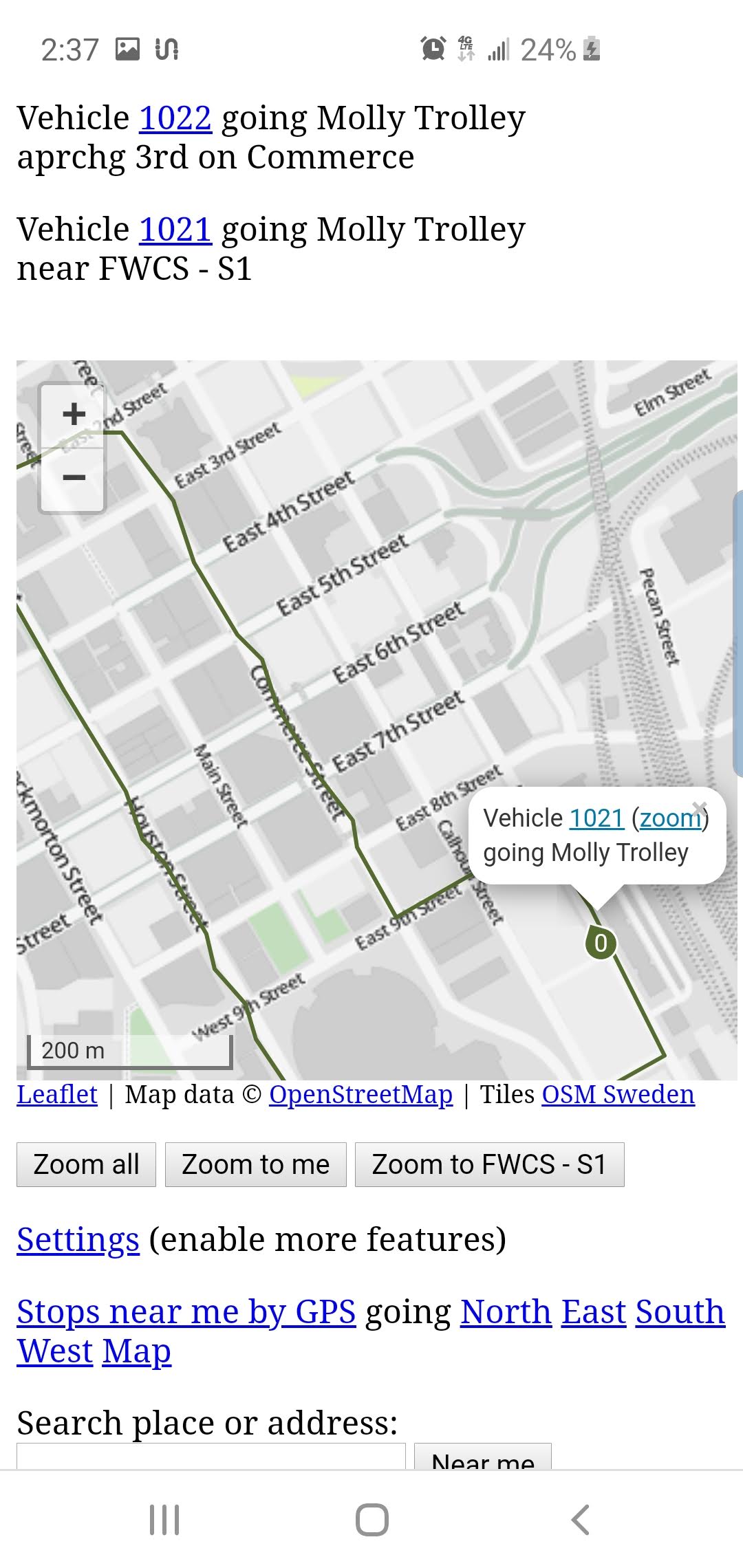Tap the Zoom all button
The image size is (743, 1568).
click(x=86, y=1165)
